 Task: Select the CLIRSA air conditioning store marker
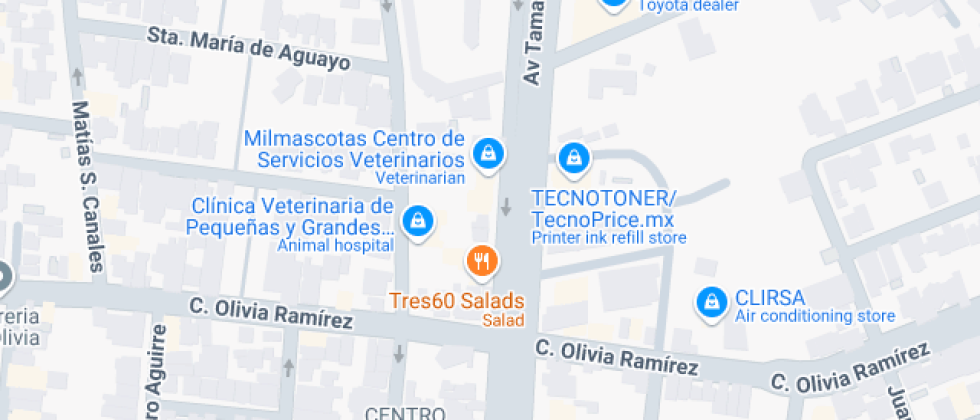click(x=711, y=300)
